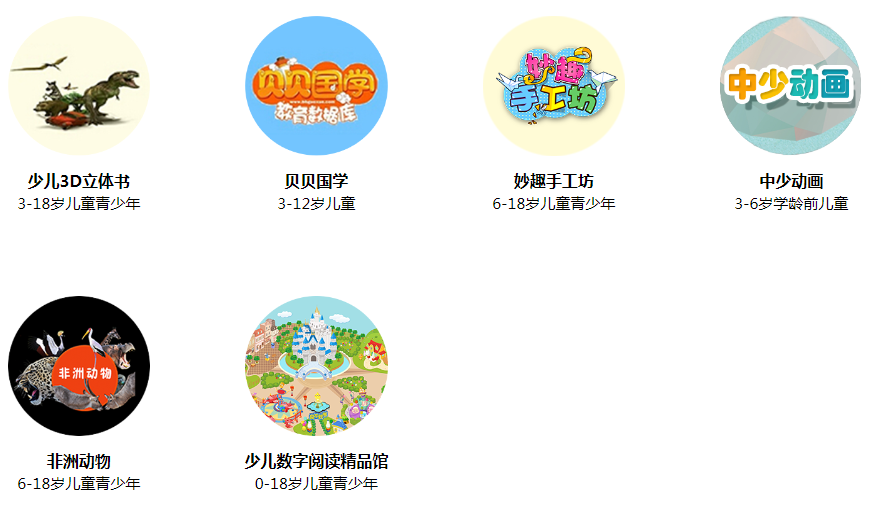
Task: Open the 非洲动物 tile
Action: click(79, 366)
